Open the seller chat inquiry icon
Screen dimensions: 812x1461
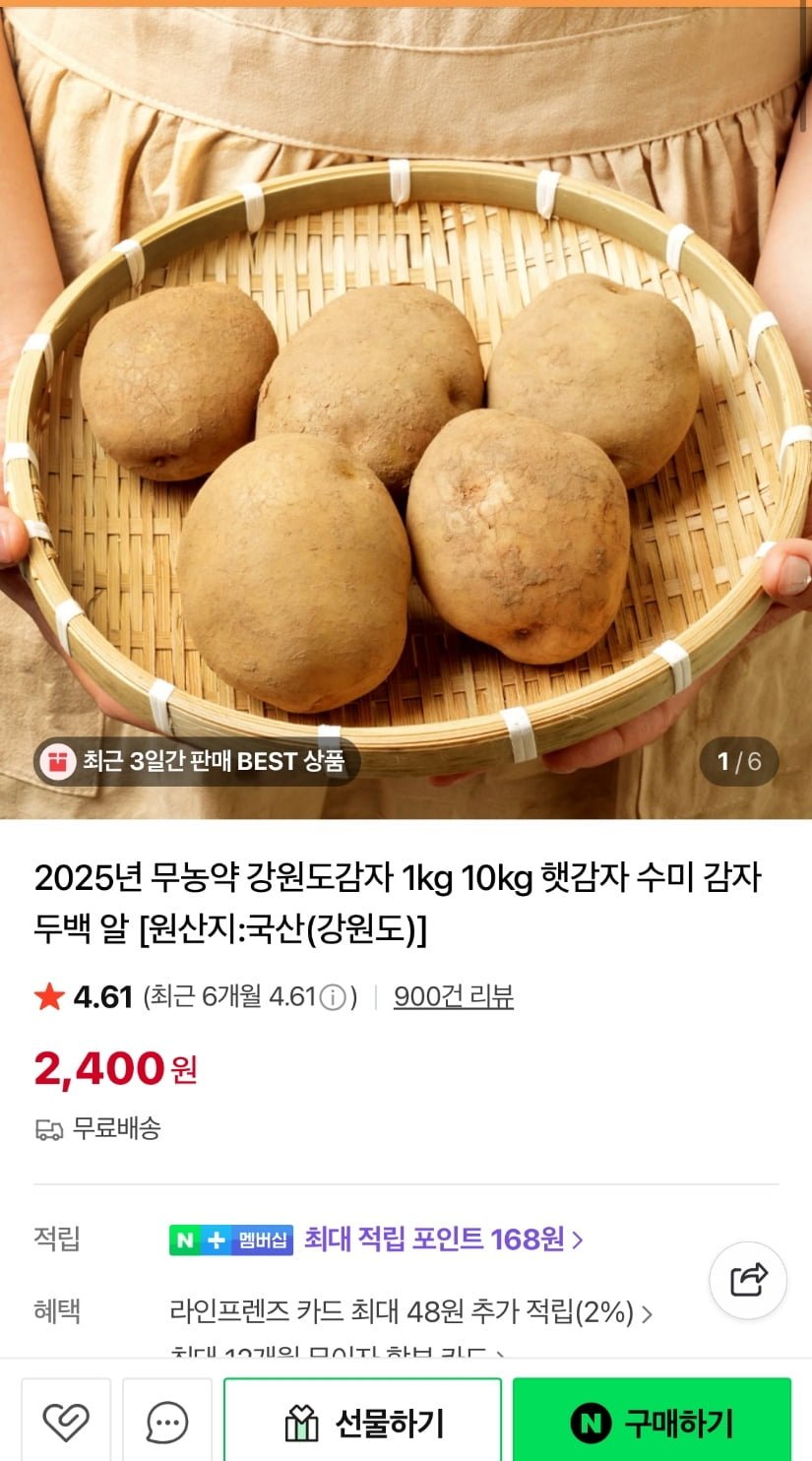167,1422
